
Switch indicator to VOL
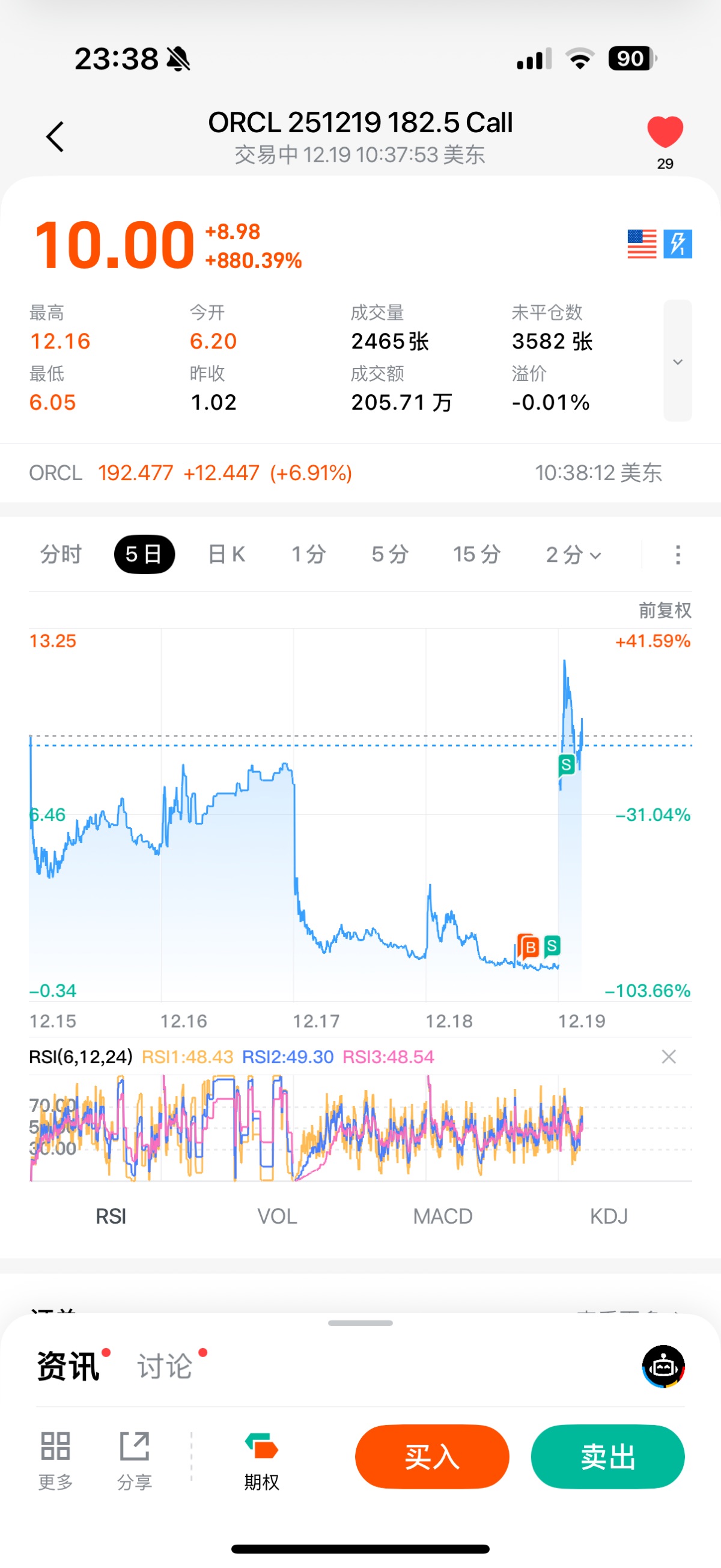tap(277, 1216)
